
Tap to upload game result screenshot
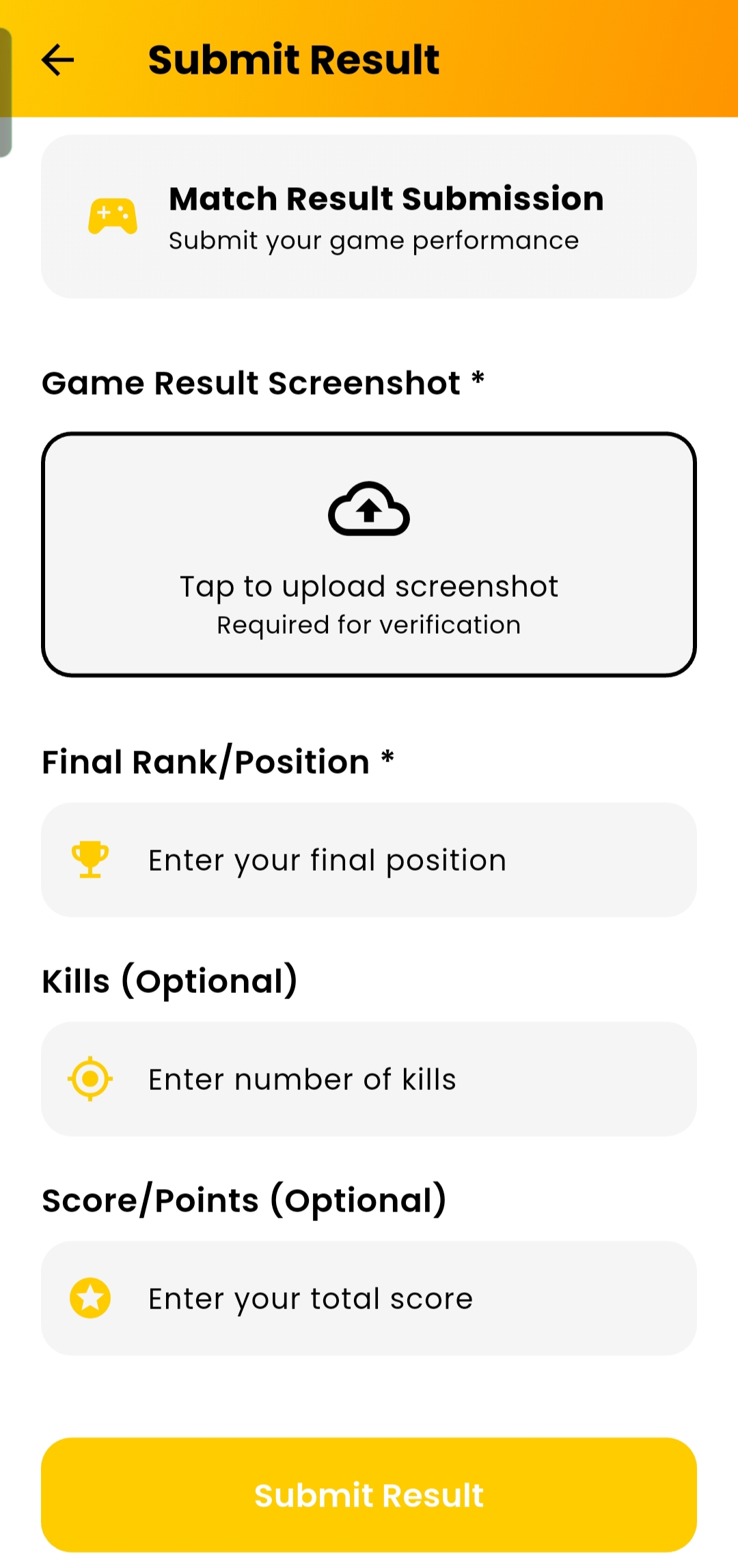coord(369,555)
